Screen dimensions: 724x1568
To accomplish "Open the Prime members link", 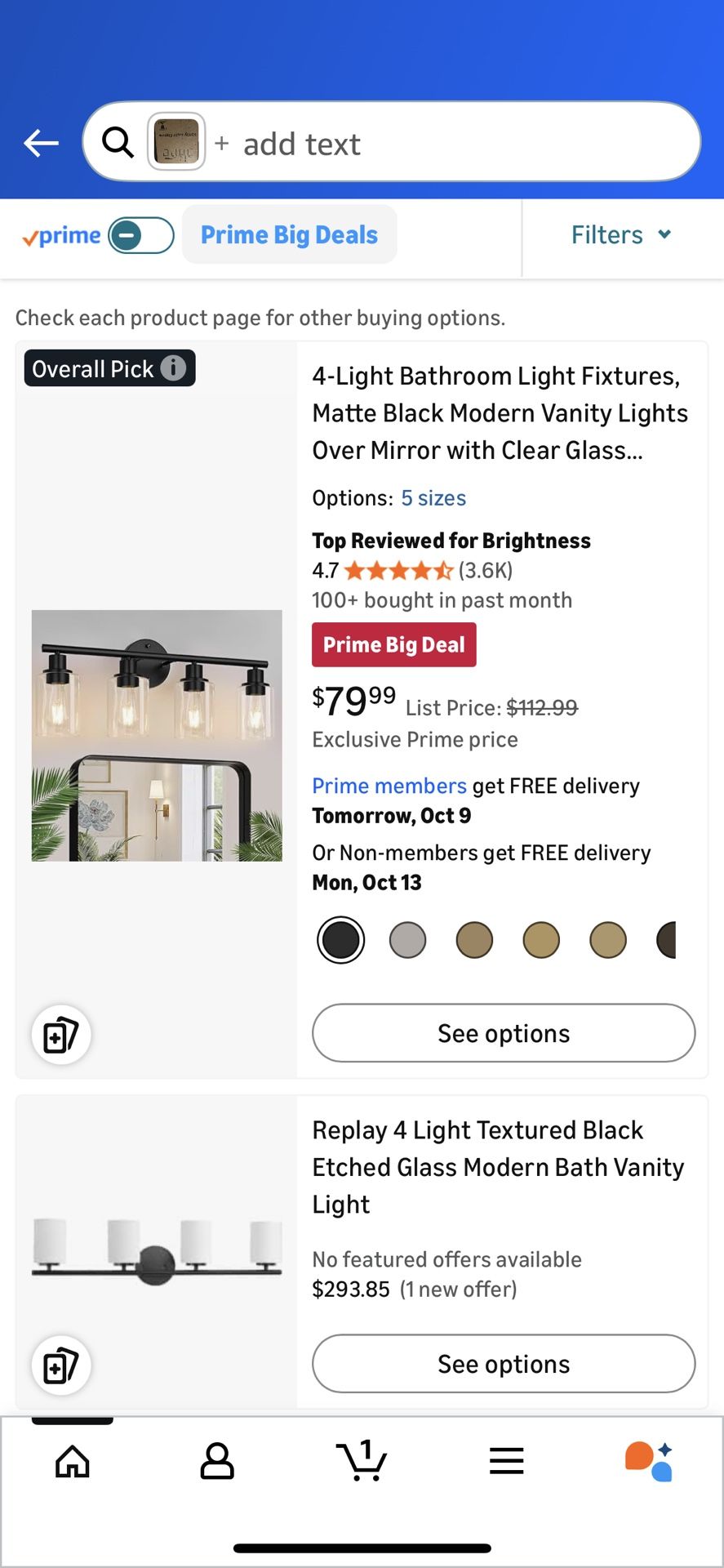I will coord(389,785).
